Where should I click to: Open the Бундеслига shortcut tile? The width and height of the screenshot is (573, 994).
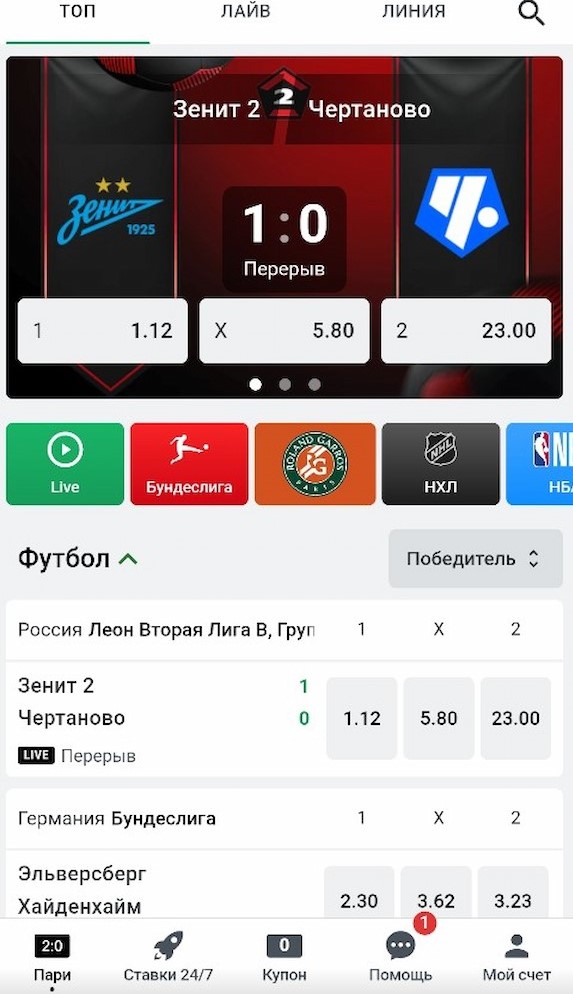[x=190, y=464]
